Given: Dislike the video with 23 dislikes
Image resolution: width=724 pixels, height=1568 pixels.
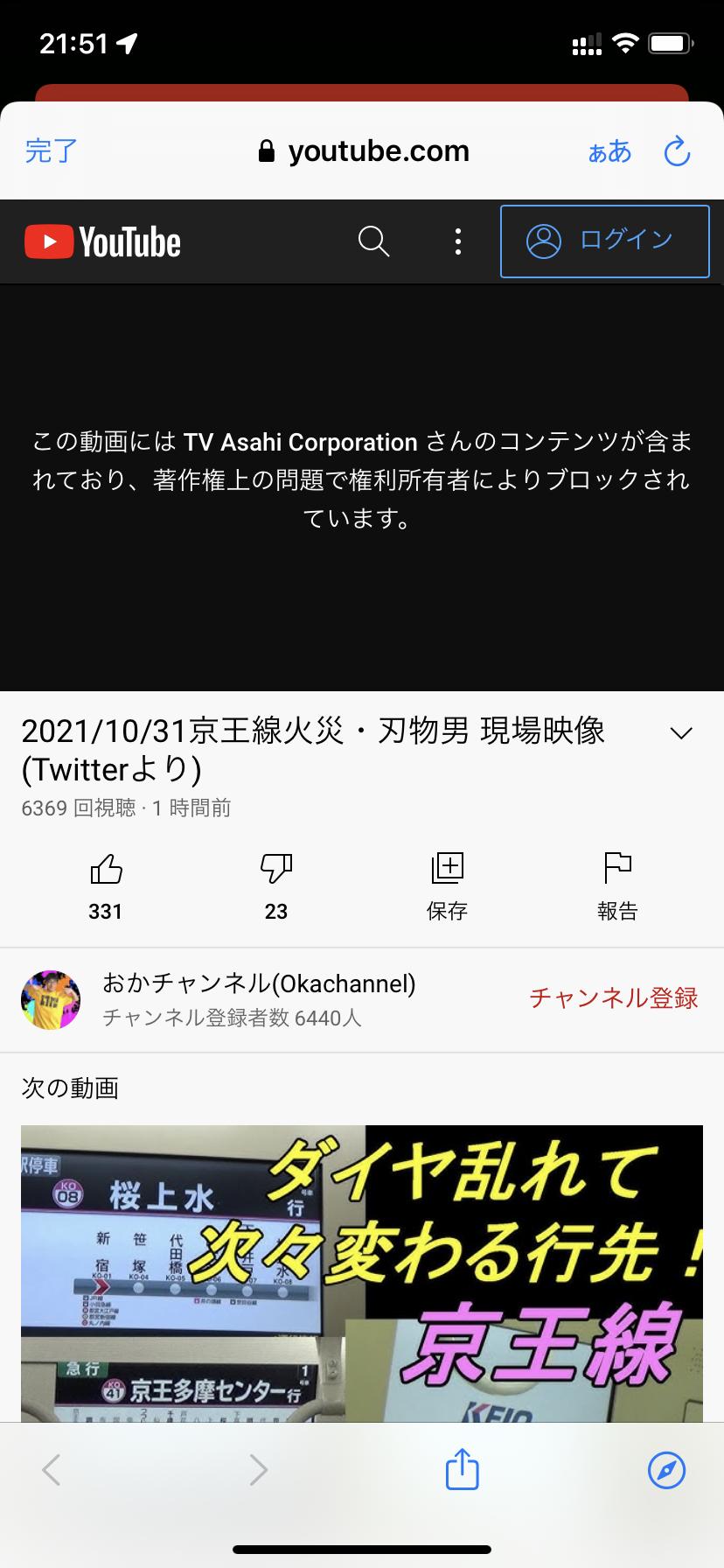Looking at the screenshot, I should point(276,870).
